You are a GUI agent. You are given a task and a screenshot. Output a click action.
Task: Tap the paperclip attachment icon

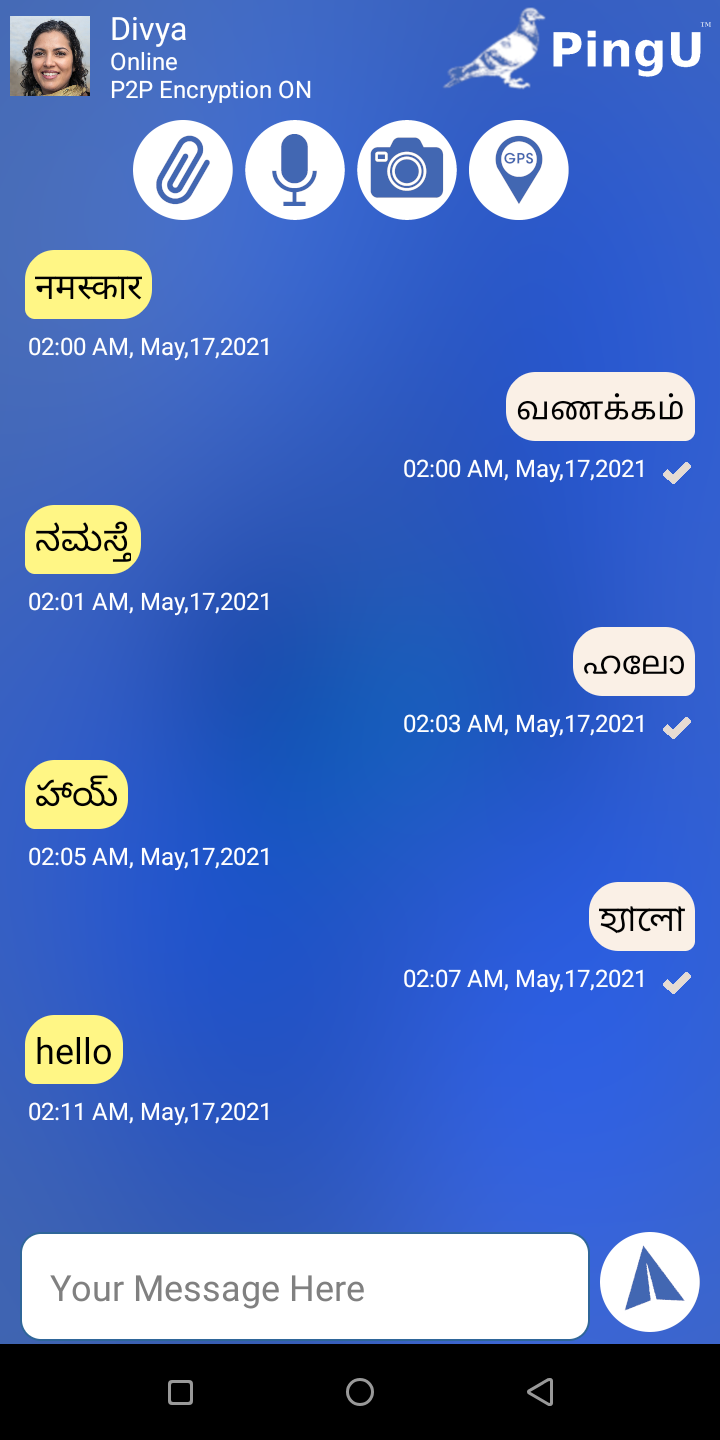click(x=183, y=170)
